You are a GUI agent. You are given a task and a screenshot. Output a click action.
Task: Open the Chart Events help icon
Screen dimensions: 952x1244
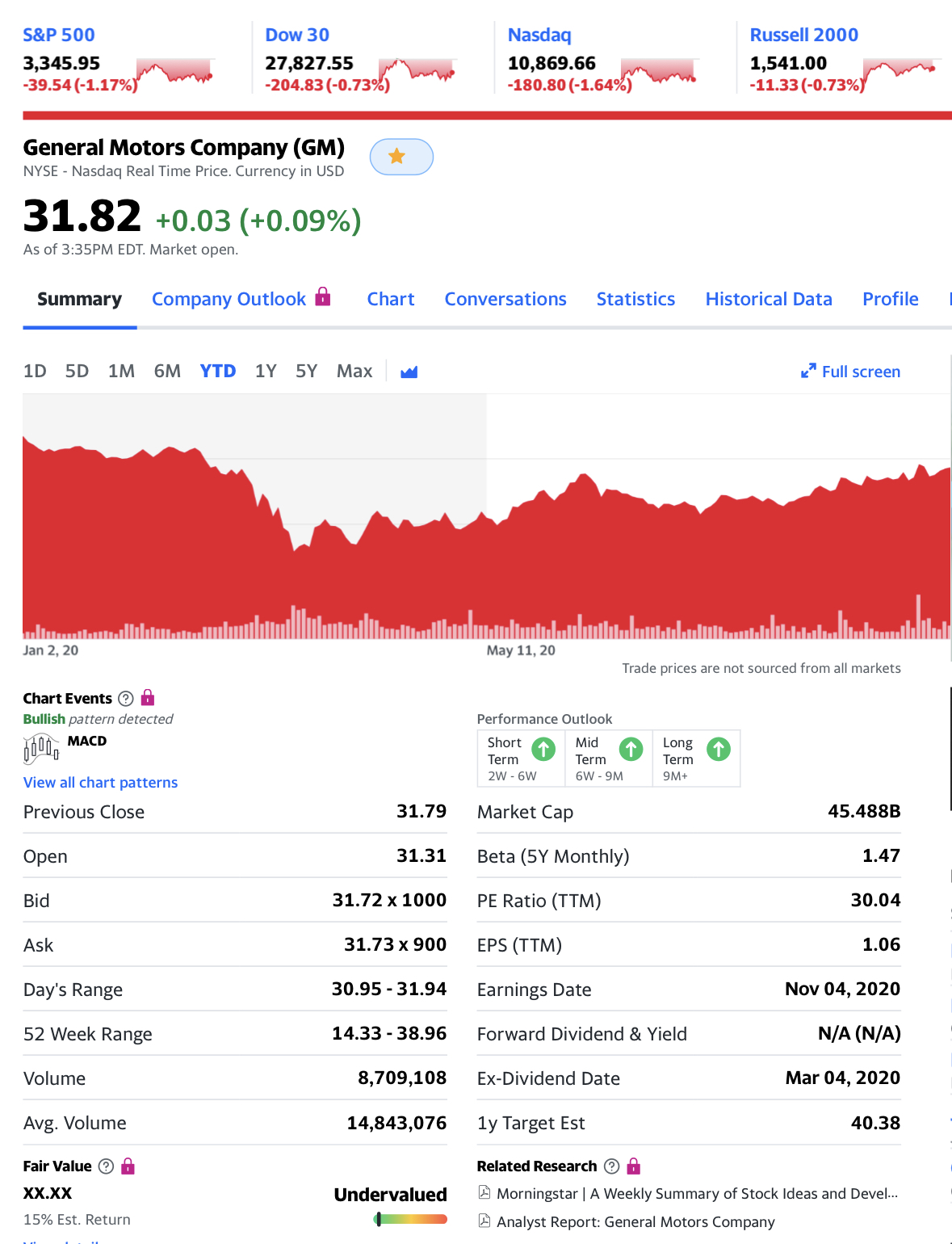coord(126,699)
